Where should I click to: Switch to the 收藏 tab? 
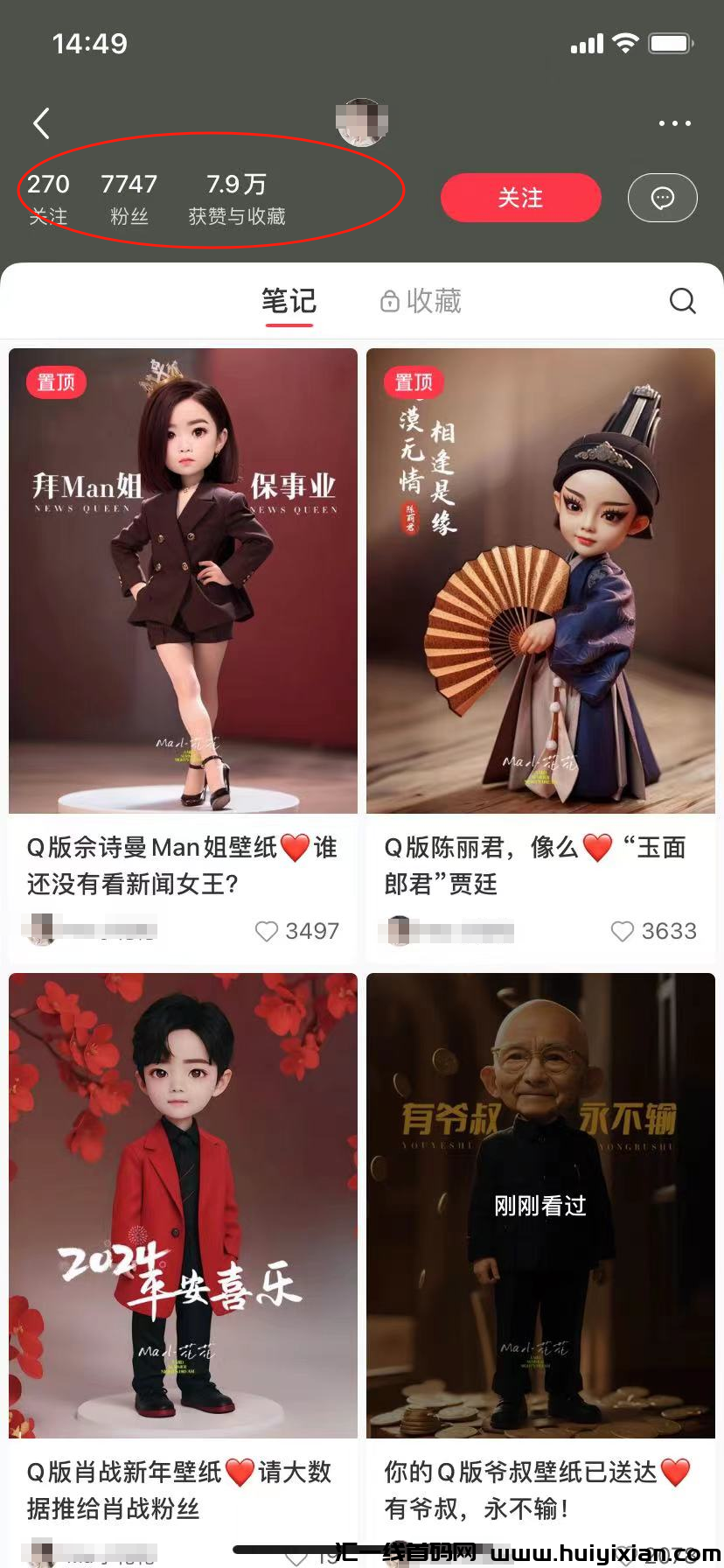(421, 301)
